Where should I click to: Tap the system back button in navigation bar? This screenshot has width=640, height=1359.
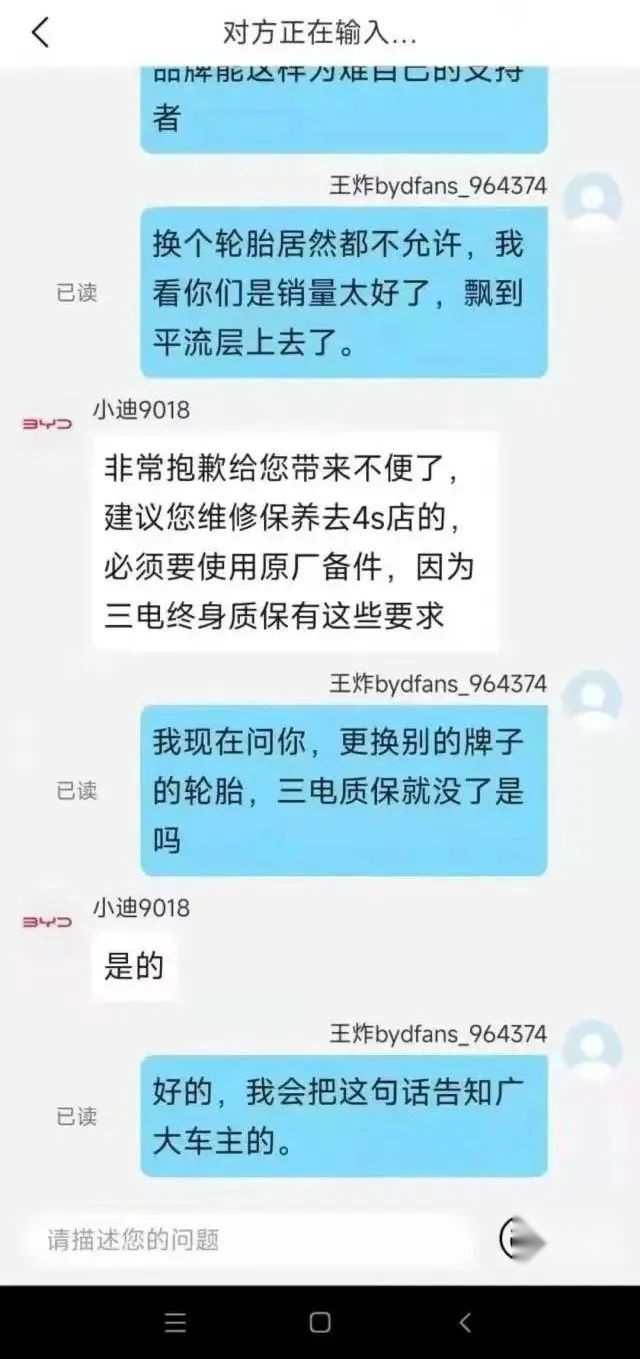[x=465, y=1322]
